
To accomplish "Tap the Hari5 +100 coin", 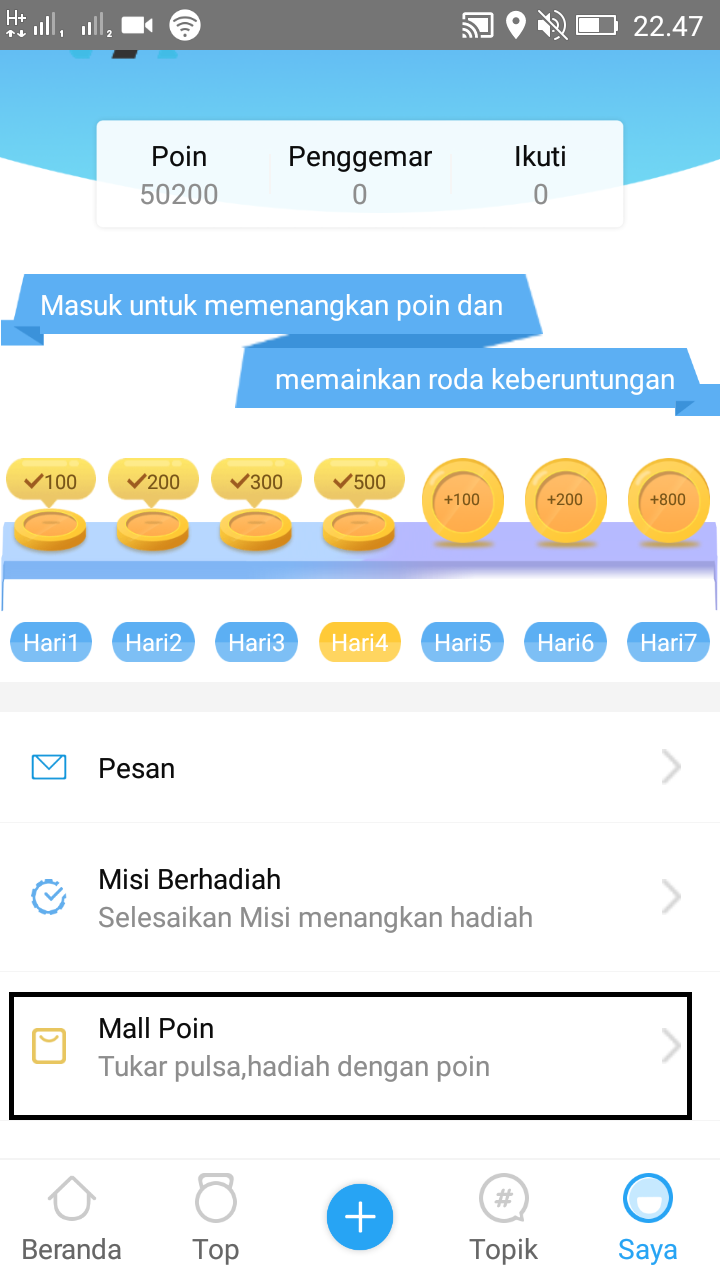I will click(x=463, y=500).
